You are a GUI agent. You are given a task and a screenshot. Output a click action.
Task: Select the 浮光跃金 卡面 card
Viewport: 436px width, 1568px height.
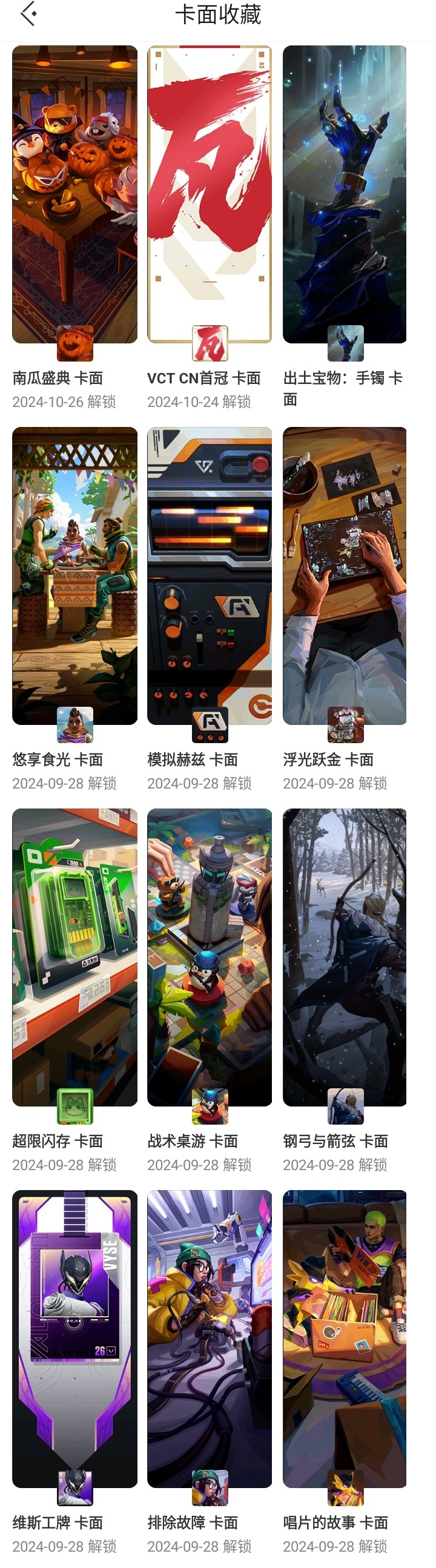[345, 576]
